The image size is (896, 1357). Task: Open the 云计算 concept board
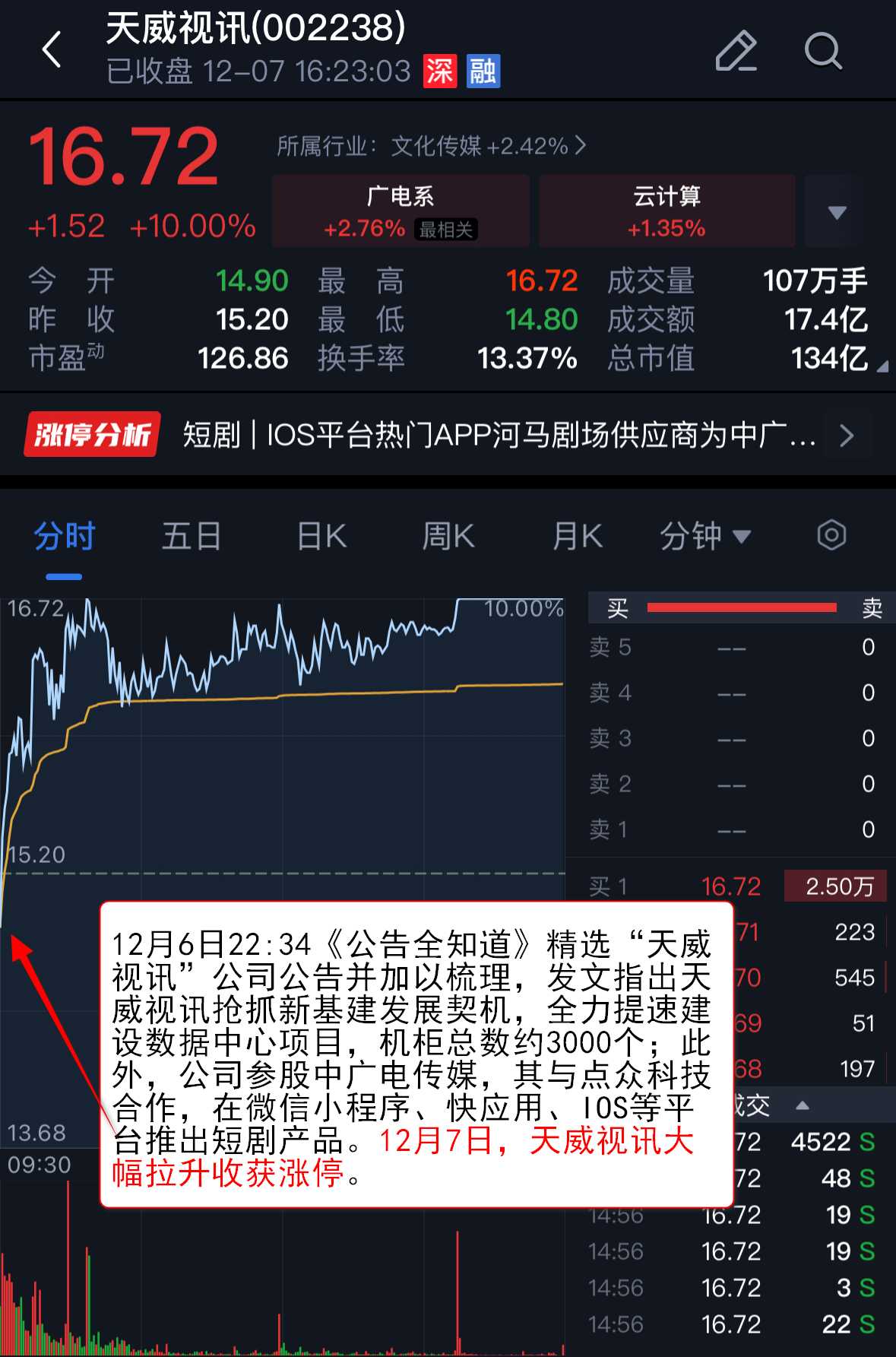[666, 211]
